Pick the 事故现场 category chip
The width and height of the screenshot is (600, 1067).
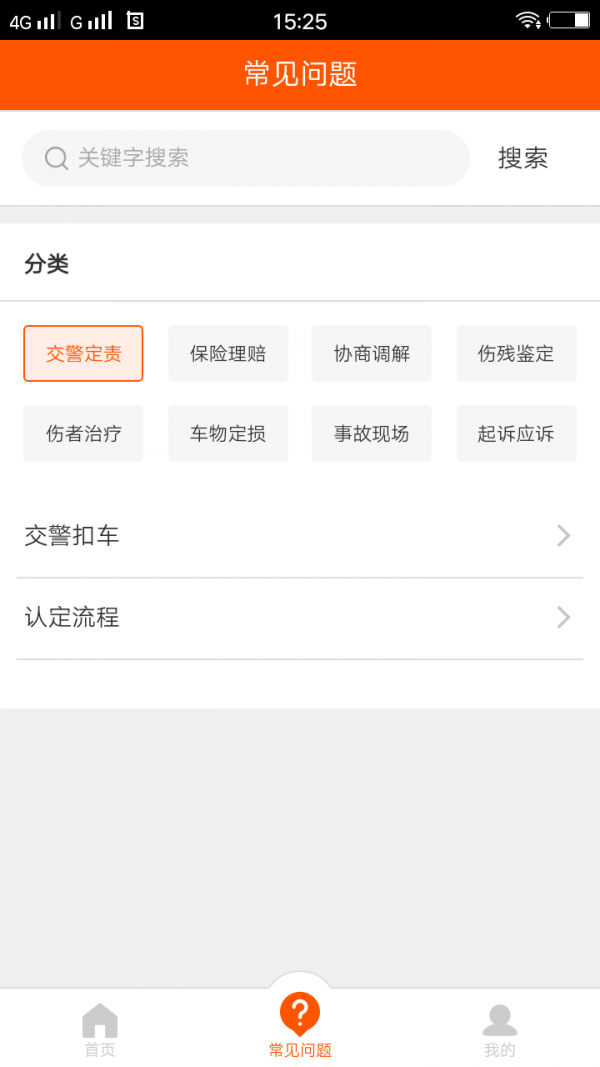point(372,433)
